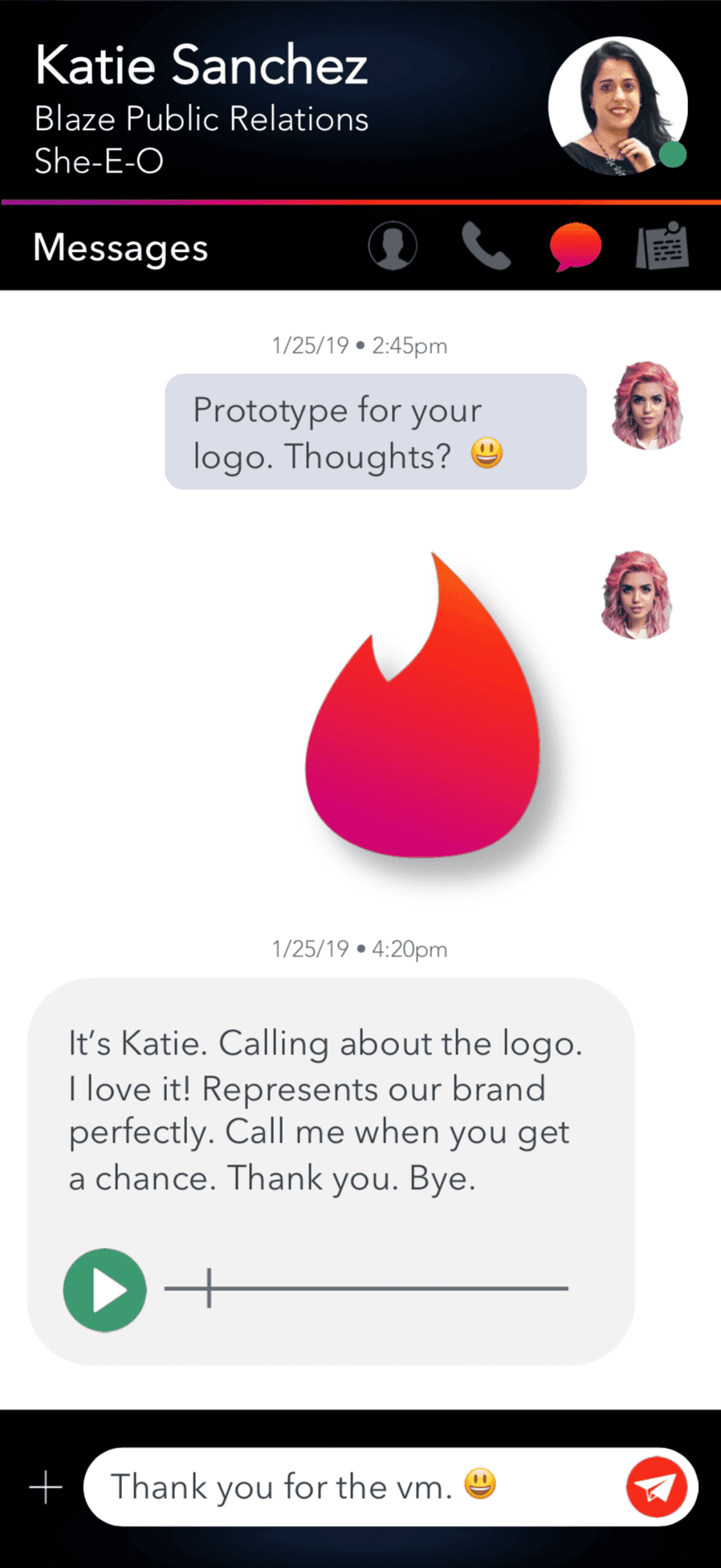
Task: Click the Blaze Public Relations subtitle
Action: click(202, 119)
